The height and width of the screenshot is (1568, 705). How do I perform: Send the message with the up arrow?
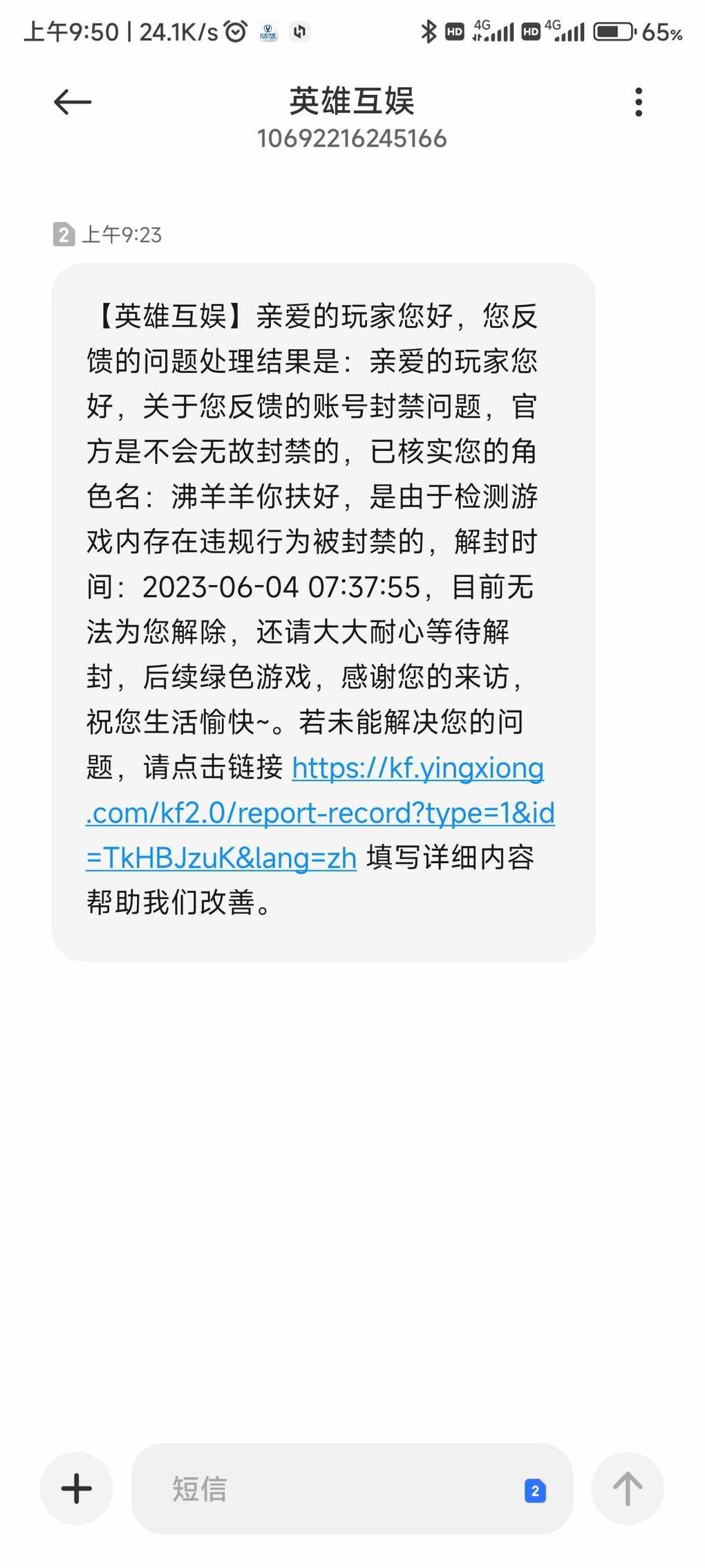point(628,1488)
